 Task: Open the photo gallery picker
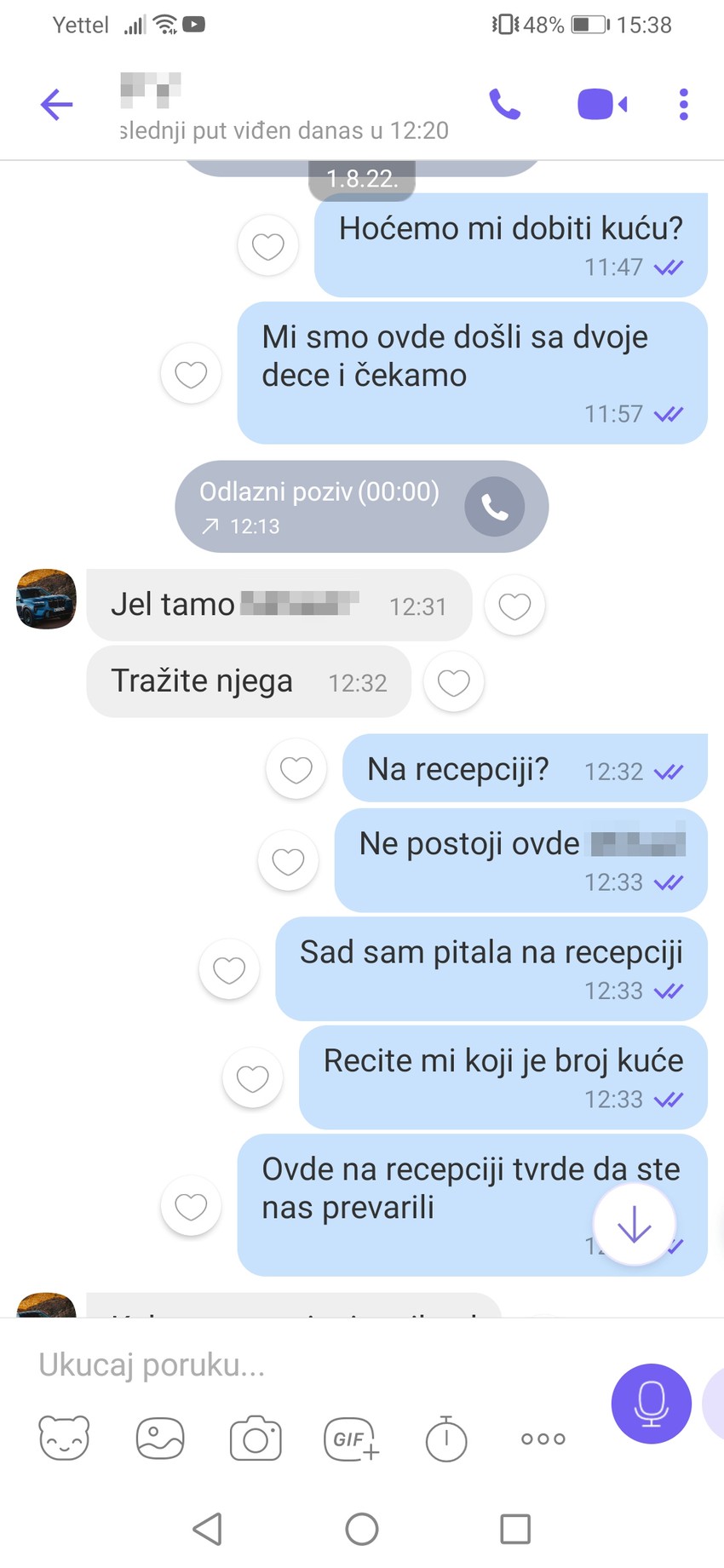click(159, 1438)
